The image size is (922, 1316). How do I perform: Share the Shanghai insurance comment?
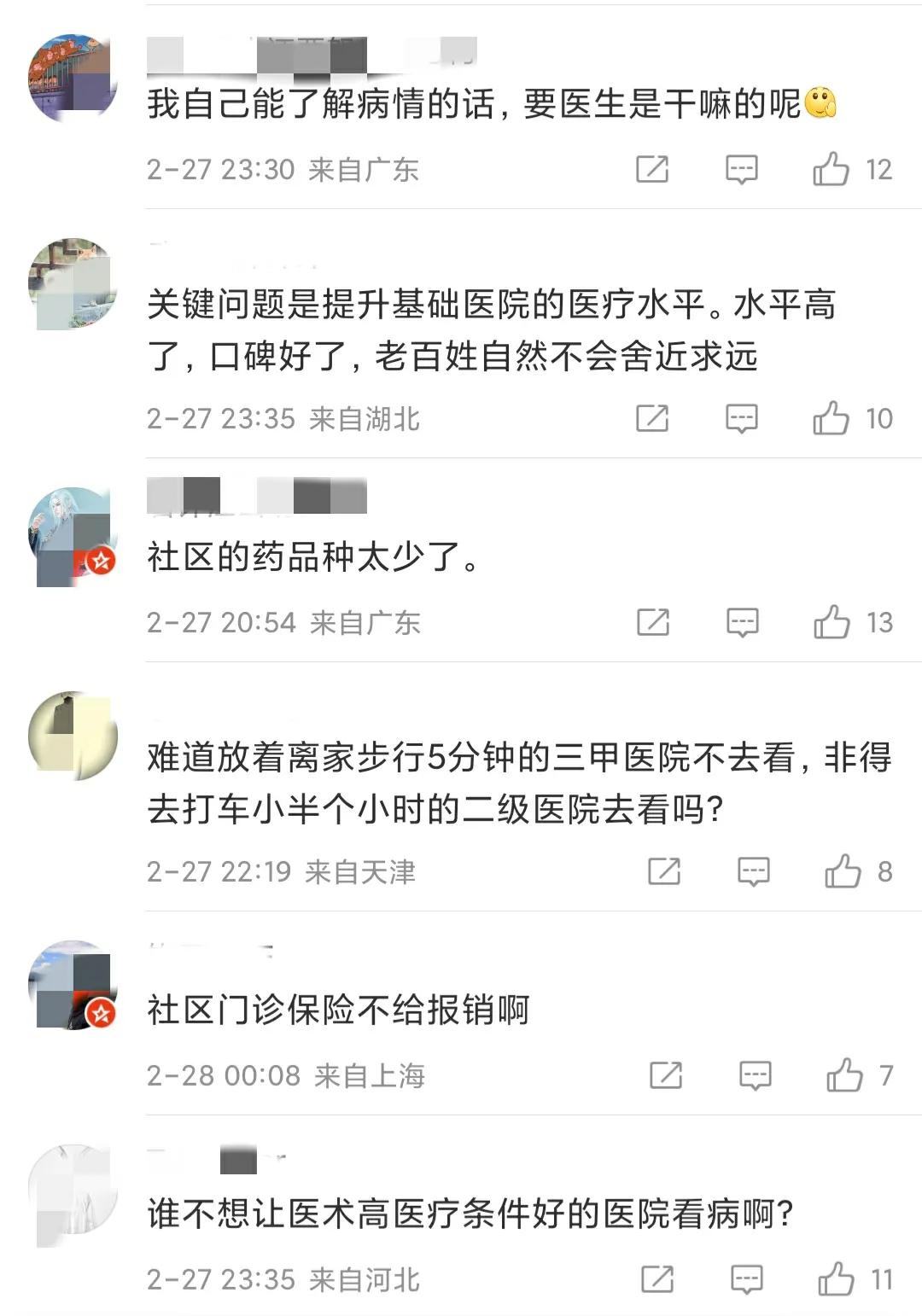(667, 1075)
